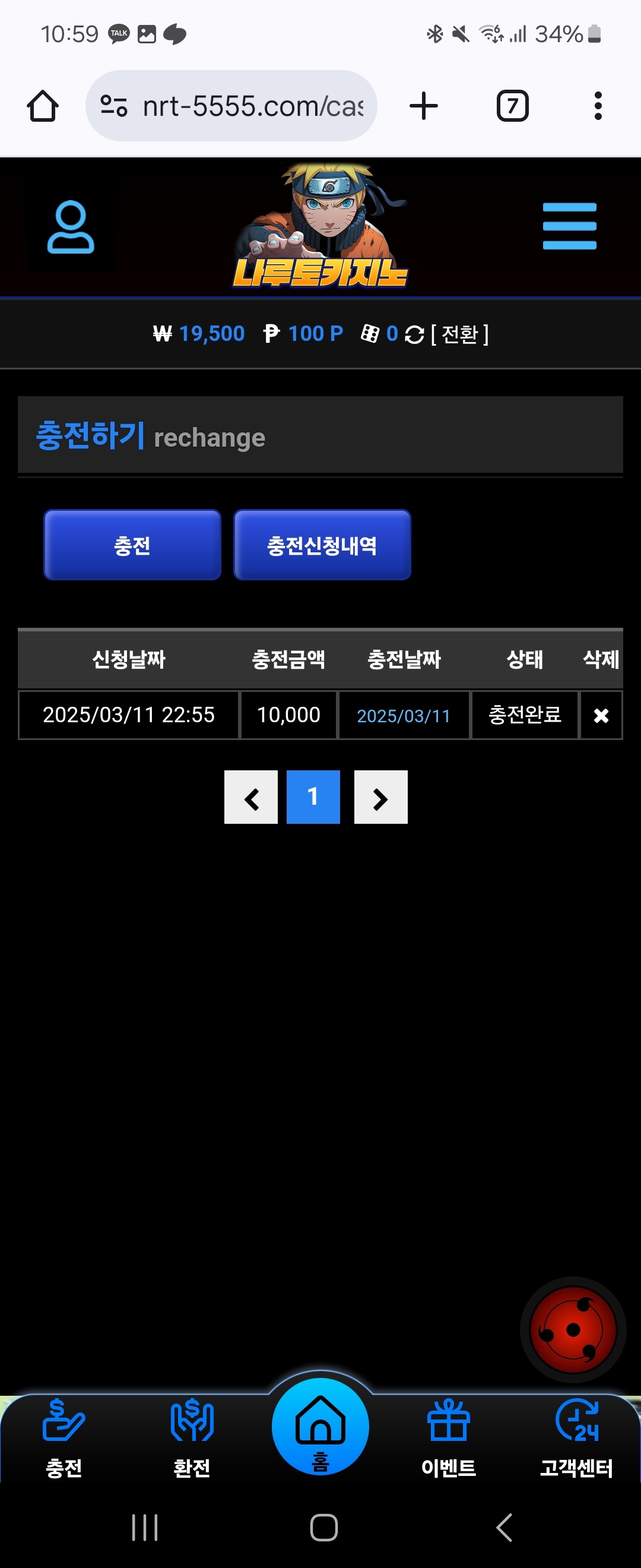This screenshot has height=1568, width=641.
Task: Go to the next page of results
Action: 380,798
